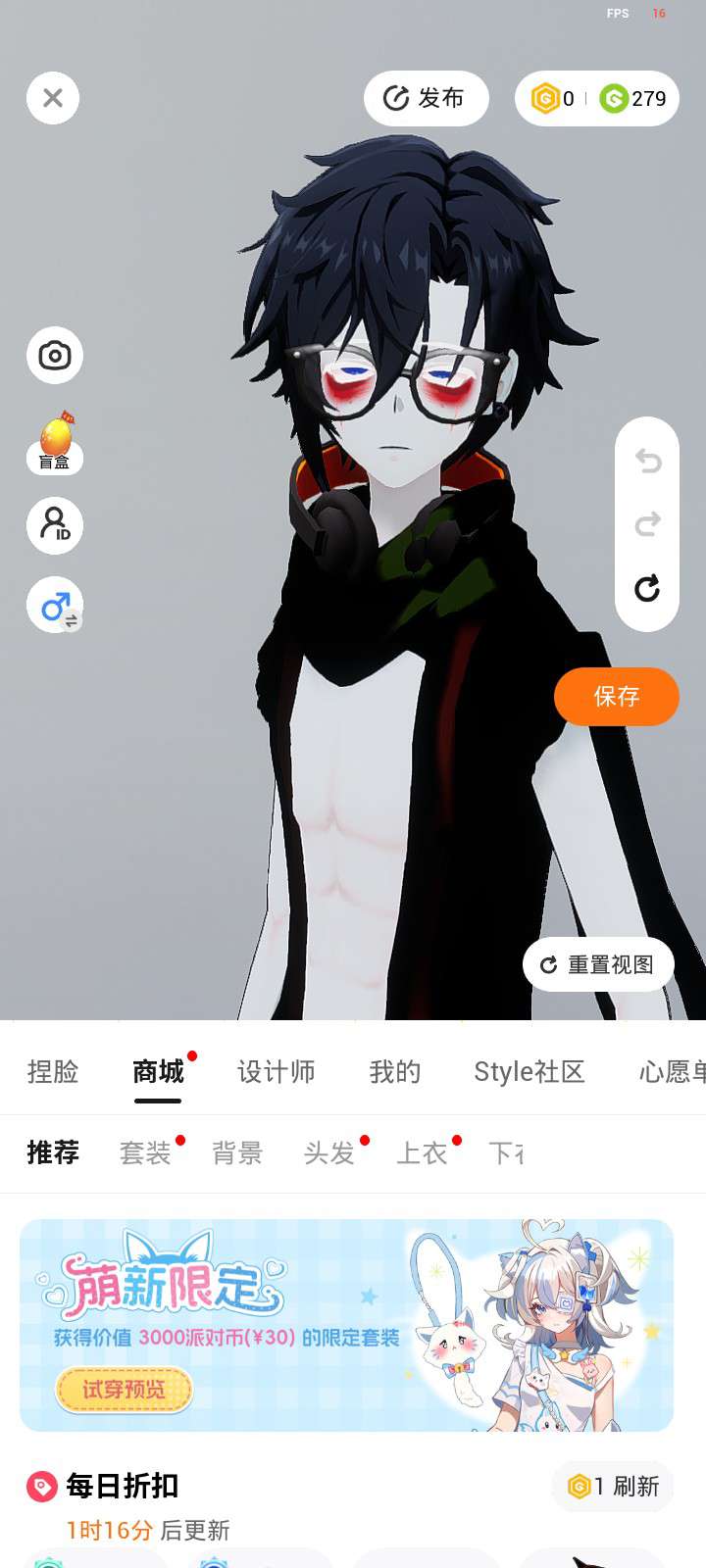Undo the last change

click(647, 461)
